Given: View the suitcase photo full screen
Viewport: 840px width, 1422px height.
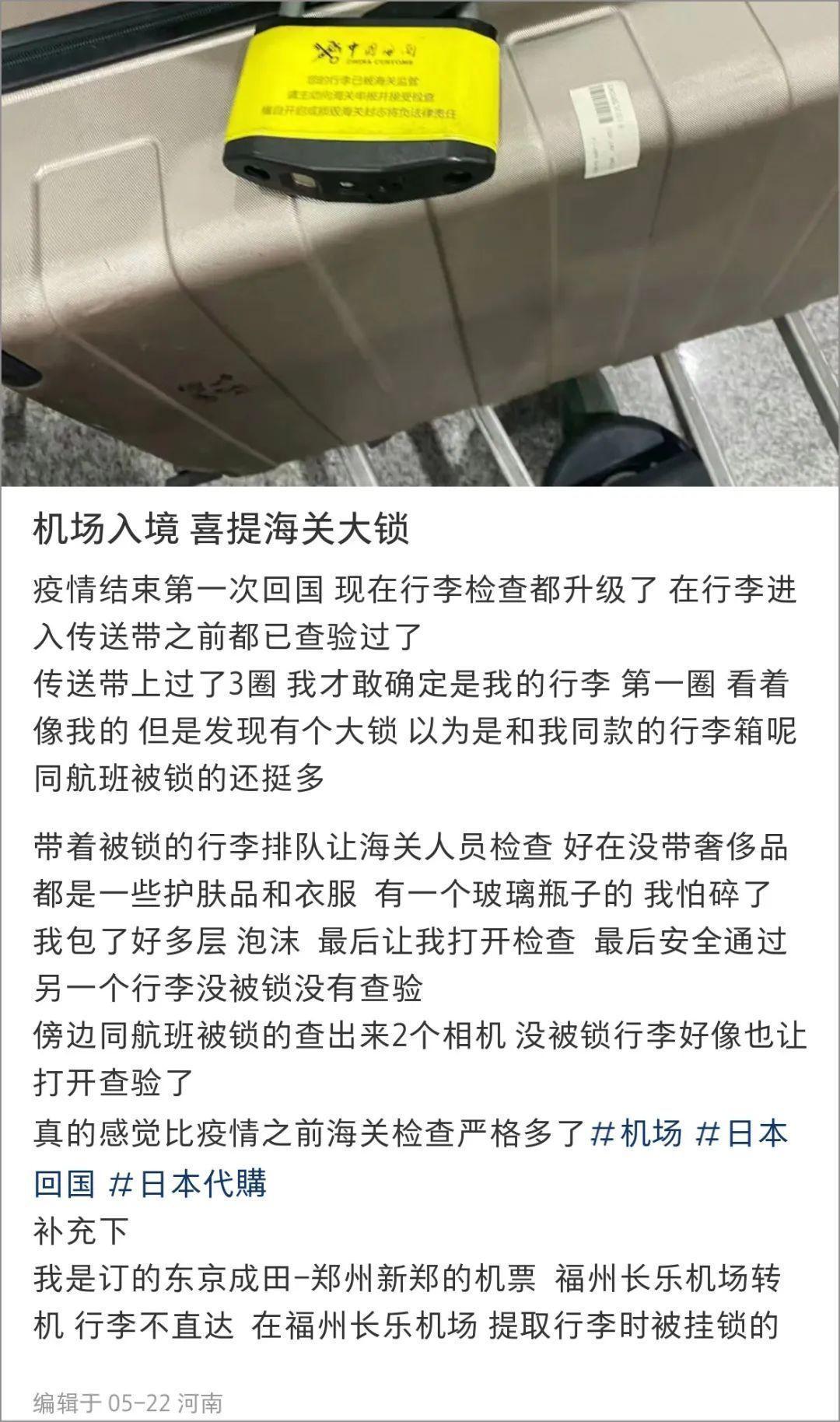Looking at the screenshot, I should click(420, 243).
